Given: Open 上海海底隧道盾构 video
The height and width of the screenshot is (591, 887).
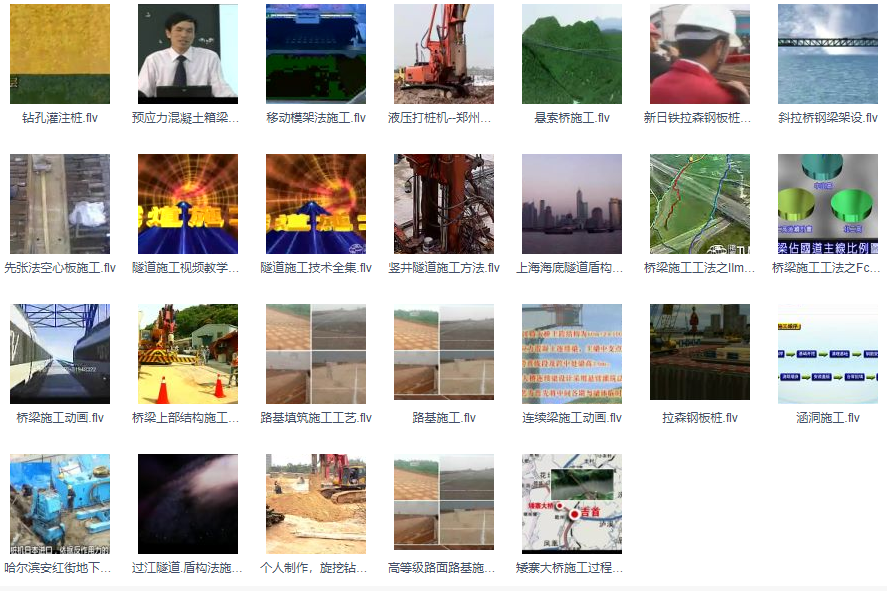Looking at the screenshot, I should [x=572, y=204].
